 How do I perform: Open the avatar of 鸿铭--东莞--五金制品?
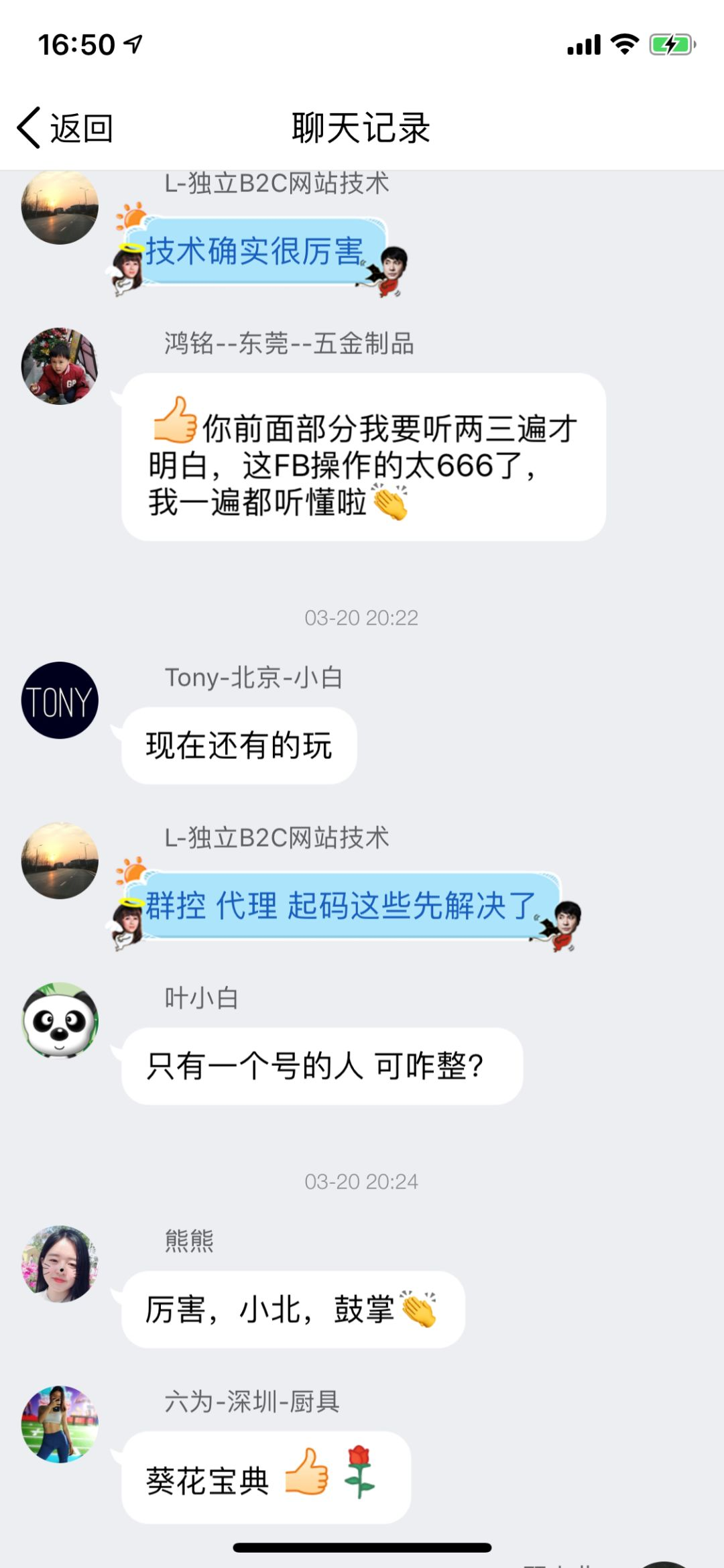60,366
